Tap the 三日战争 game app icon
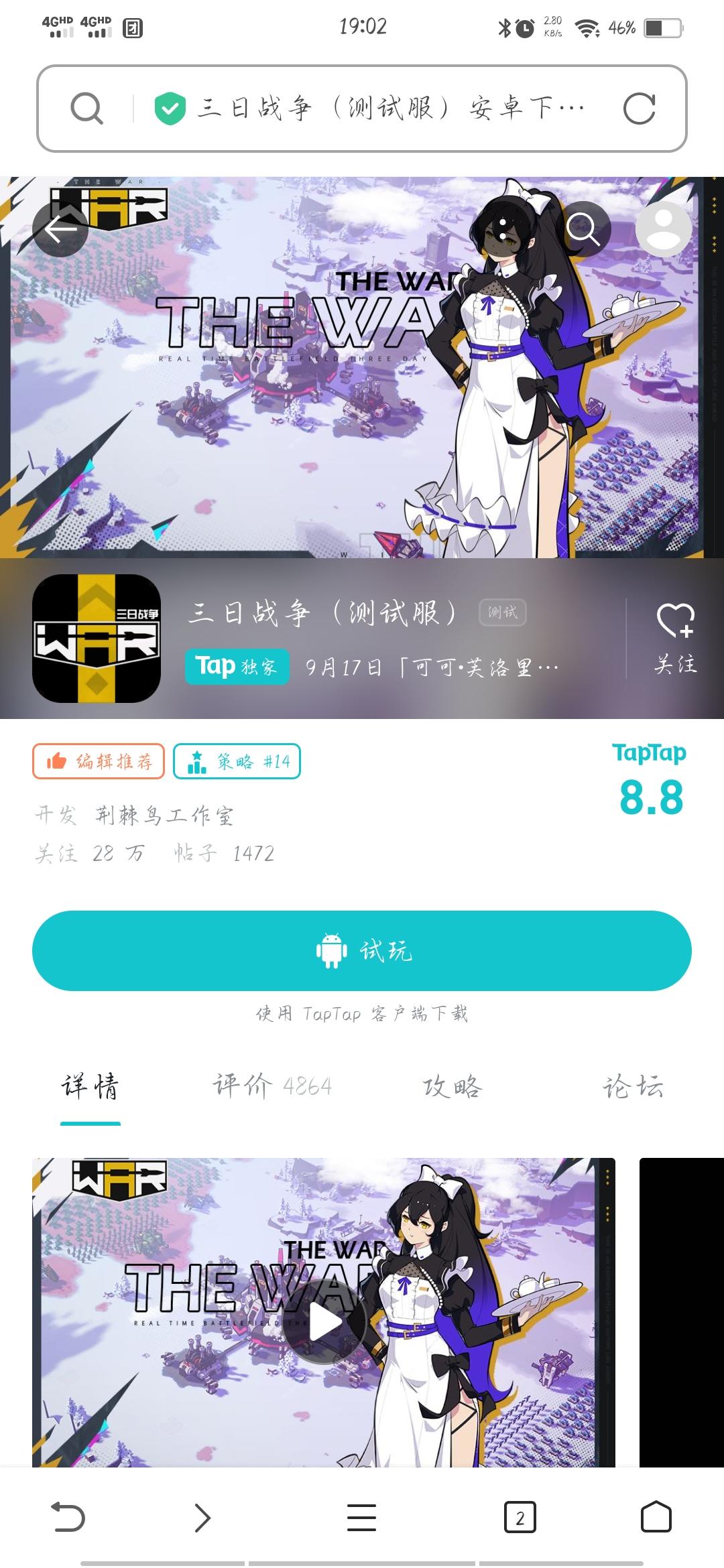 click(x=96, y=639)
